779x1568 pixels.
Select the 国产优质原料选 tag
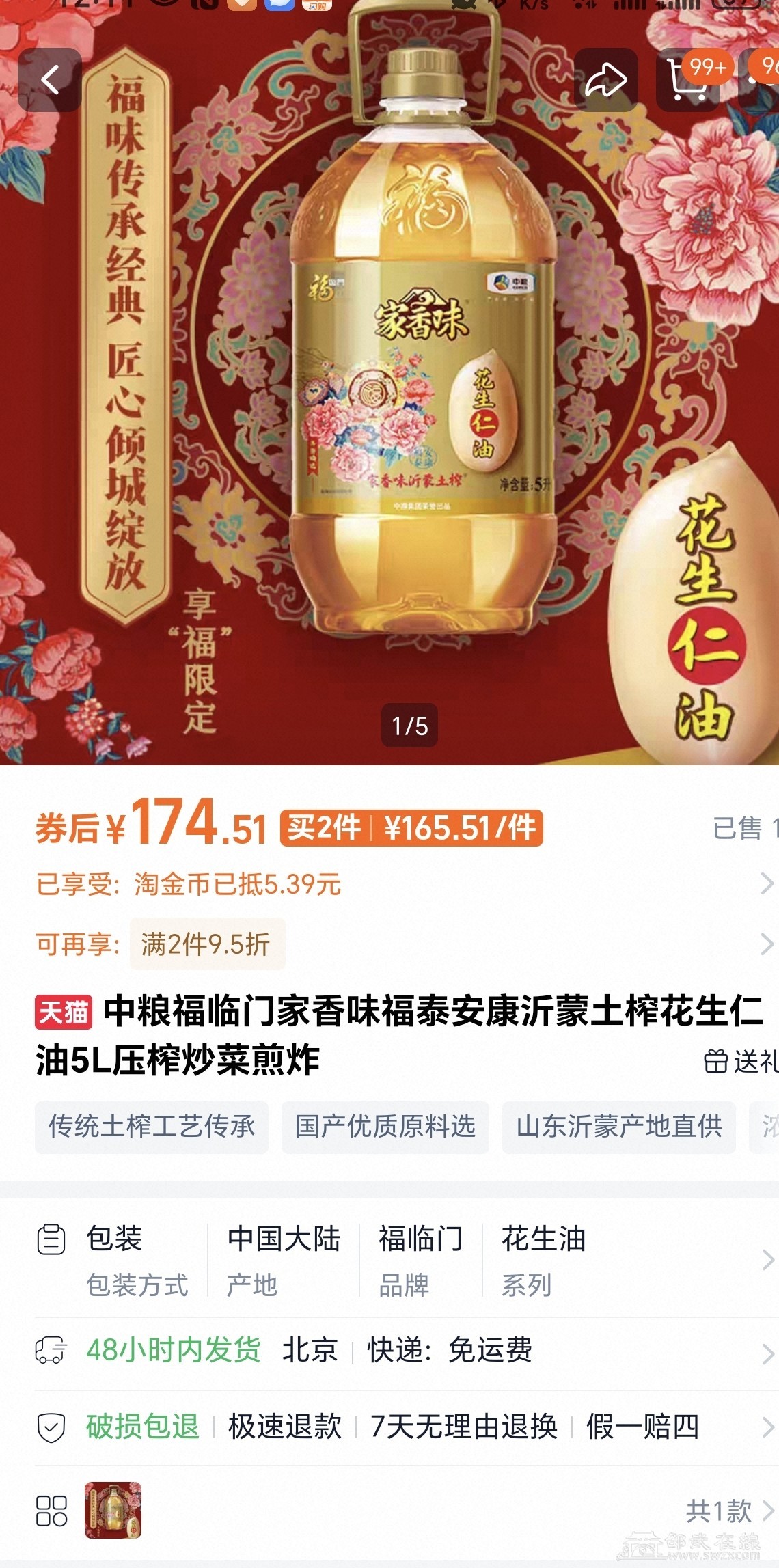(x=385, y=1127)
